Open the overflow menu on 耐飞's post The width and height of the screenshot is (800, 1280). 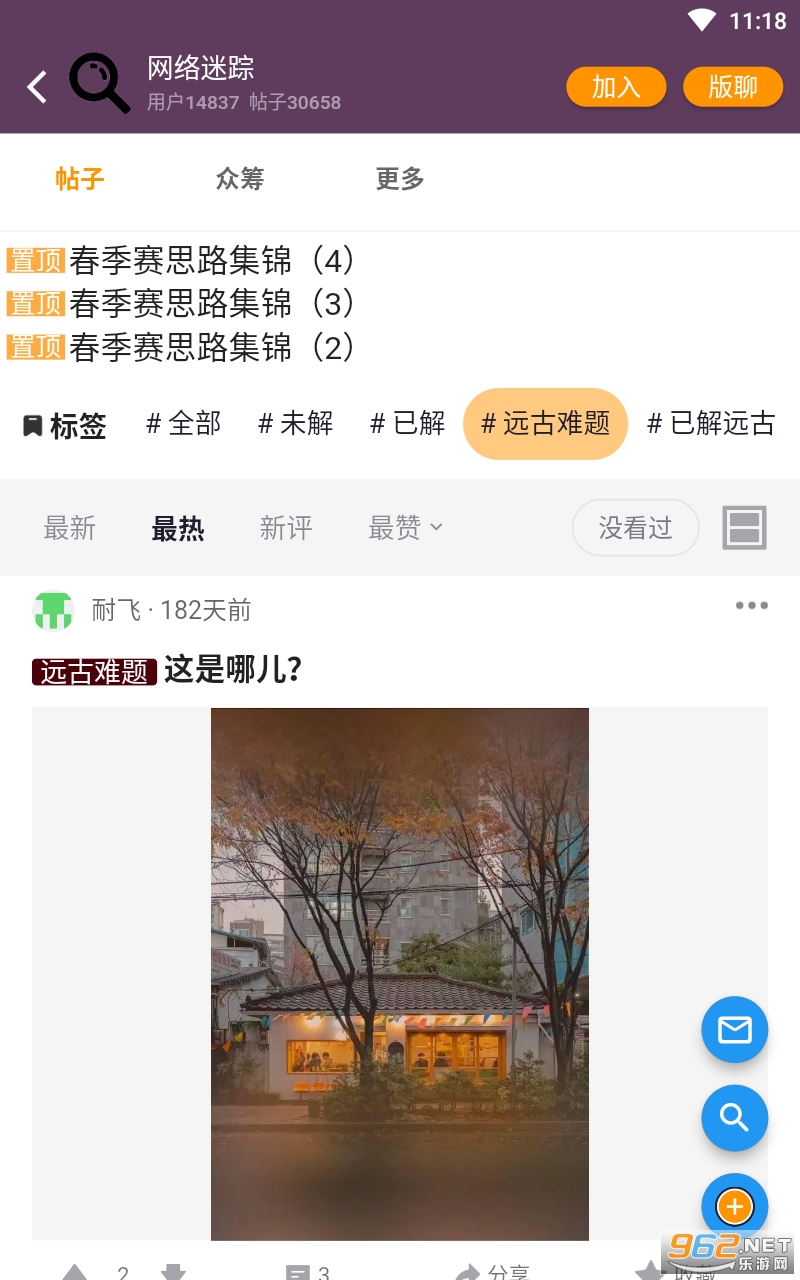(x=751, y=605)
